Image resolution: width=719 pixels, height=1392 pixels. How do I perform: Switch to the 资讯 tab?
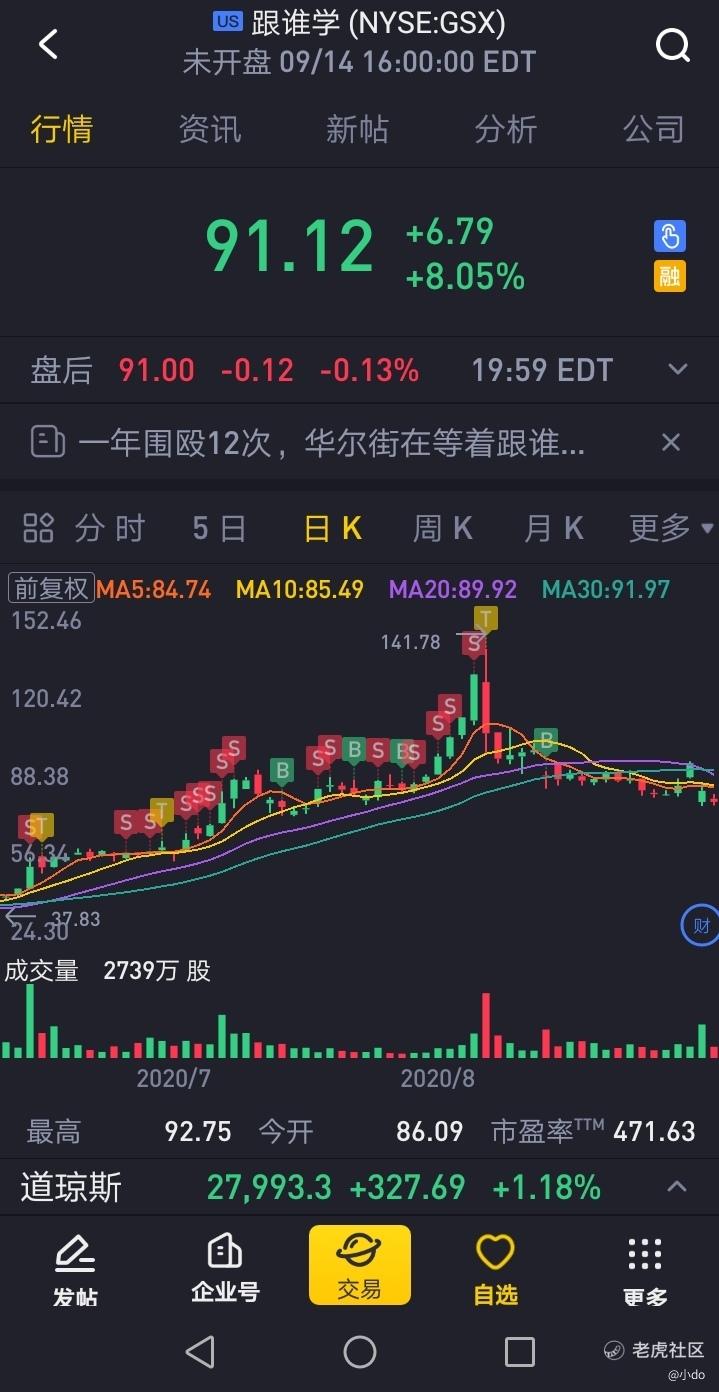(x=210, y=130)
